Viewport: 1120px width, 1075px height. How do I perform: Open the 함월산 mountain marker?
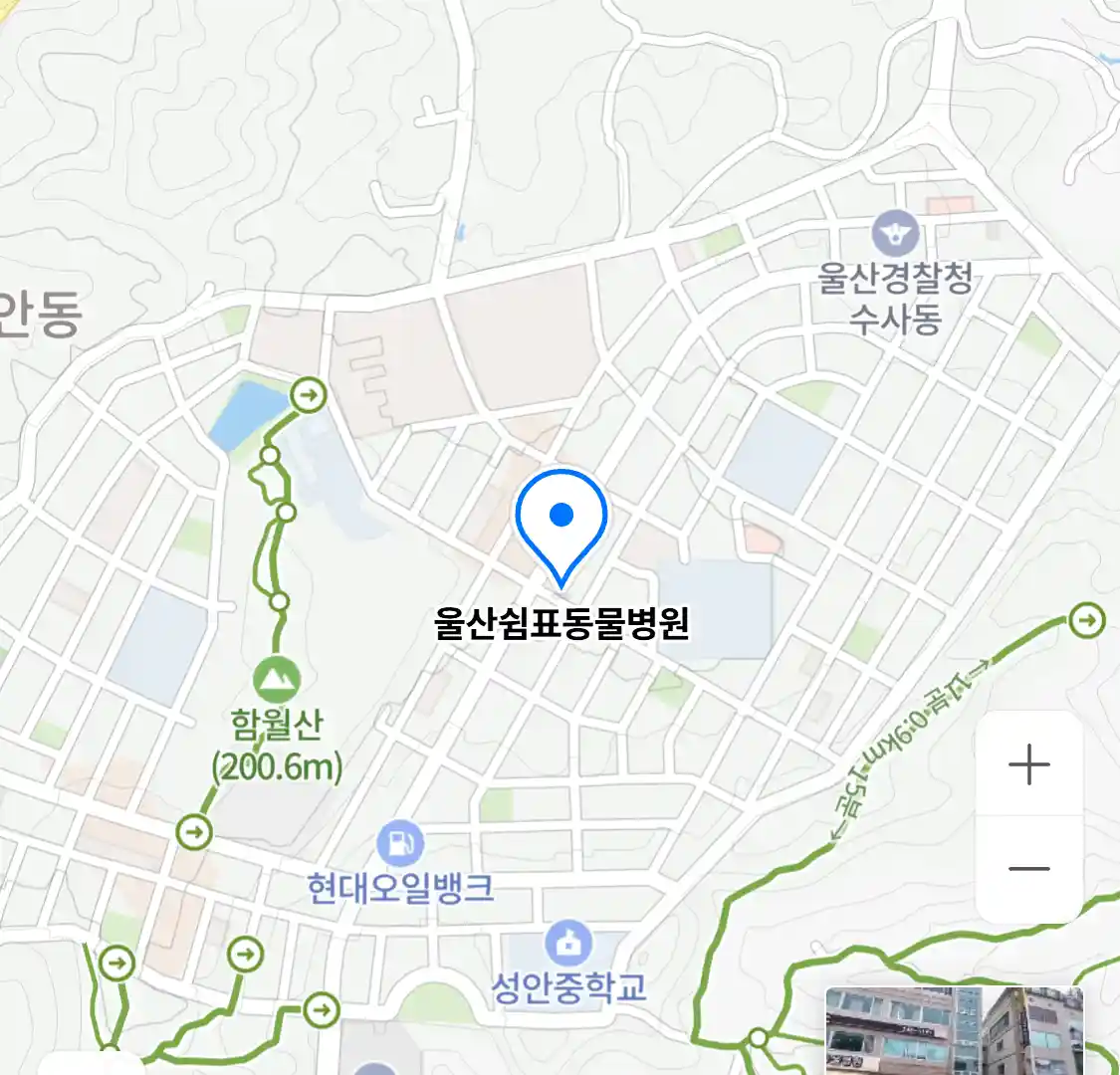(x=277, y=681)
